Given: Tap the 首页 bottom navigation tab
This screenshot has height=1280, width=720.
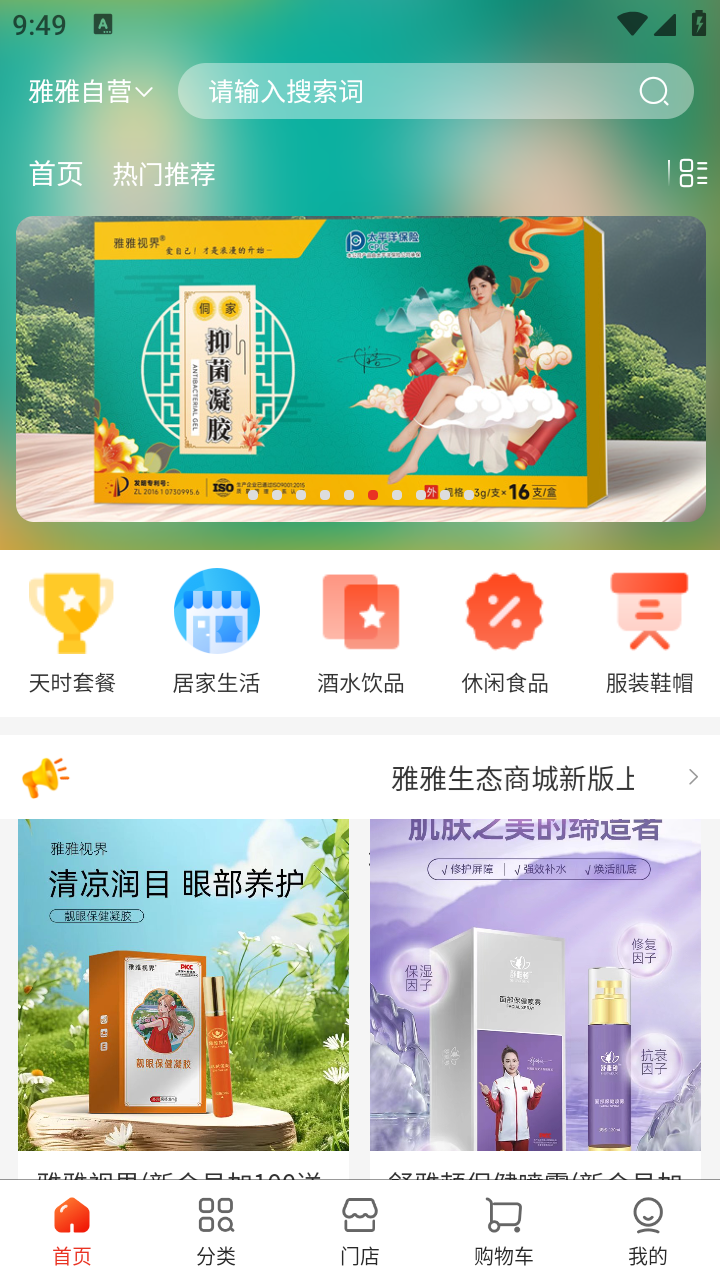Looking at the screenshot, I should pos(72,1231).
